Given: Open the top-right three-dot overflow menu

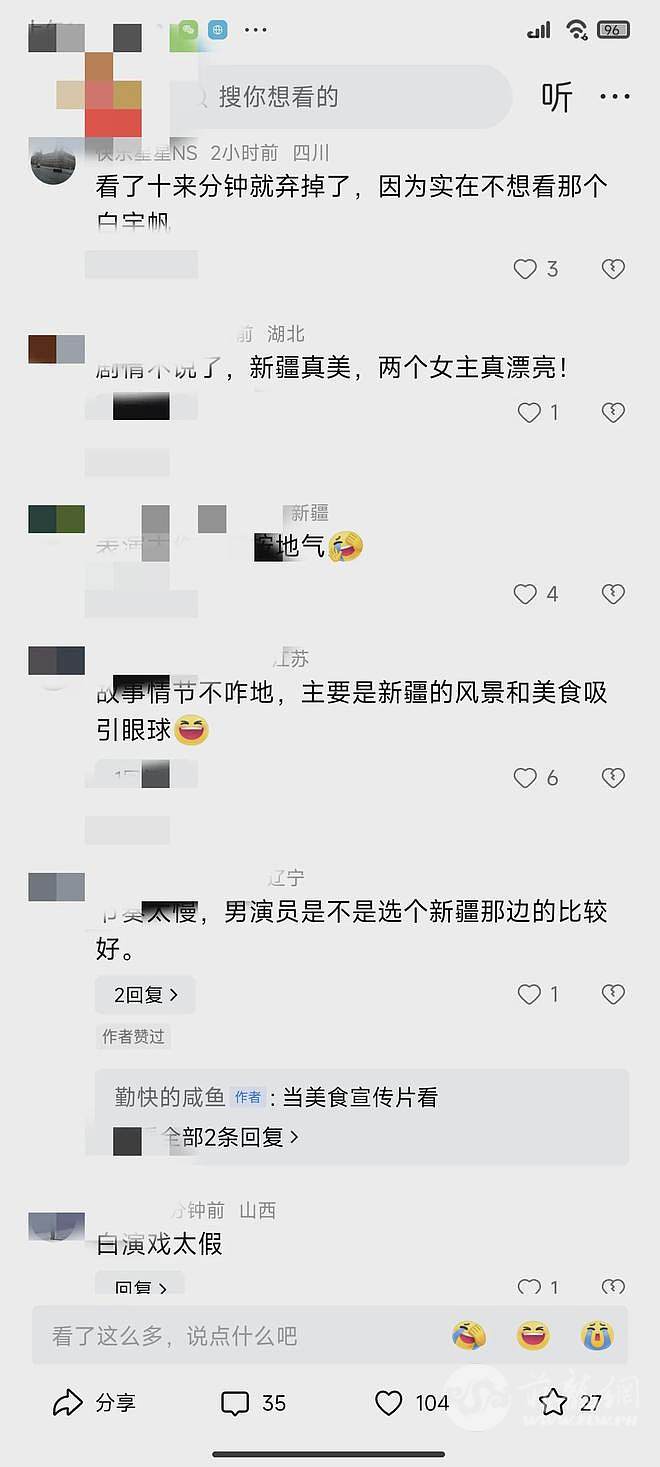Looking at the screenshot, I should coord(615,97).
